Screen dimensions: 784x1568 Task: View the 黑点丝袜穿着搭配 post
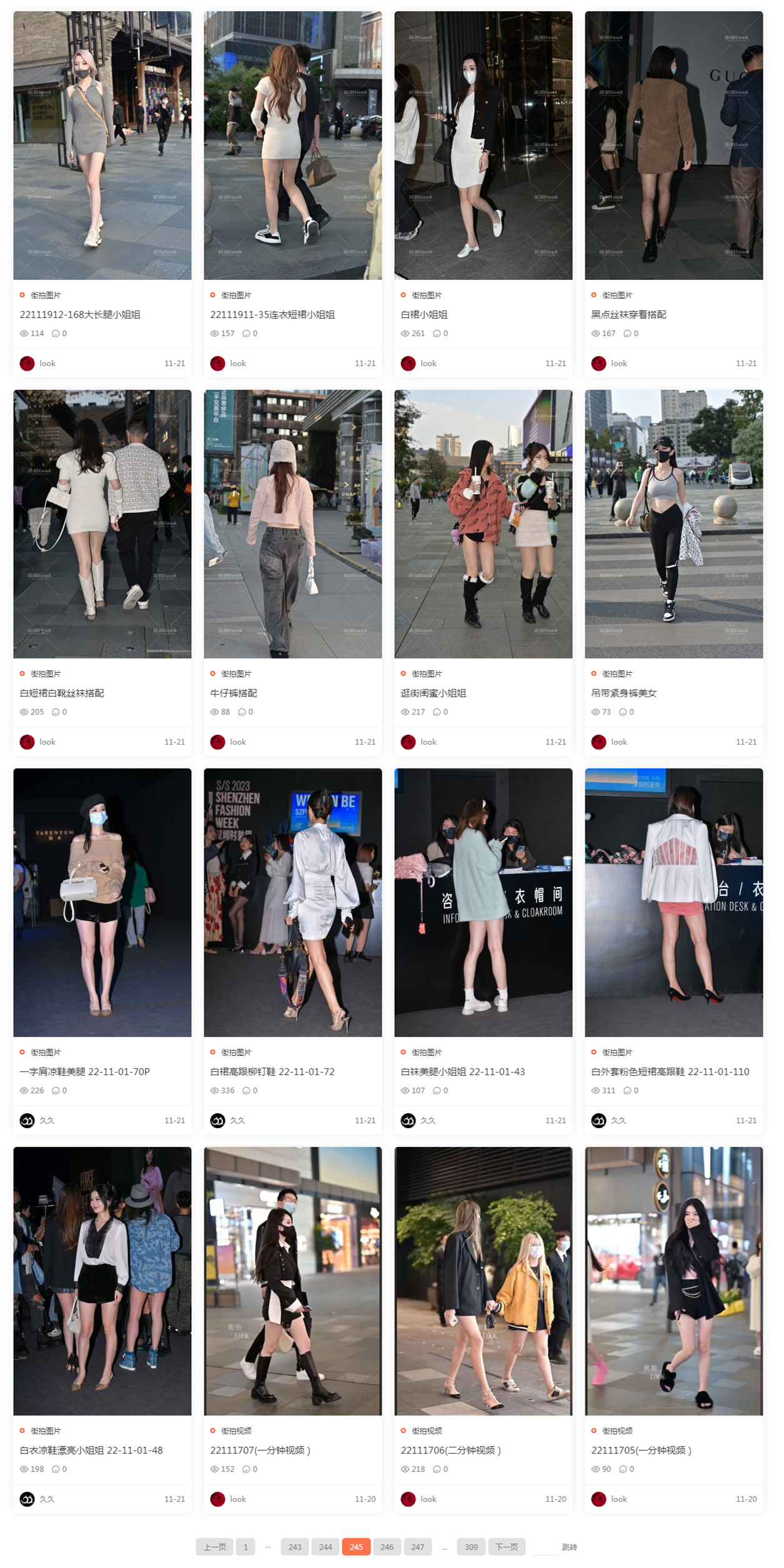pos(628,315)
